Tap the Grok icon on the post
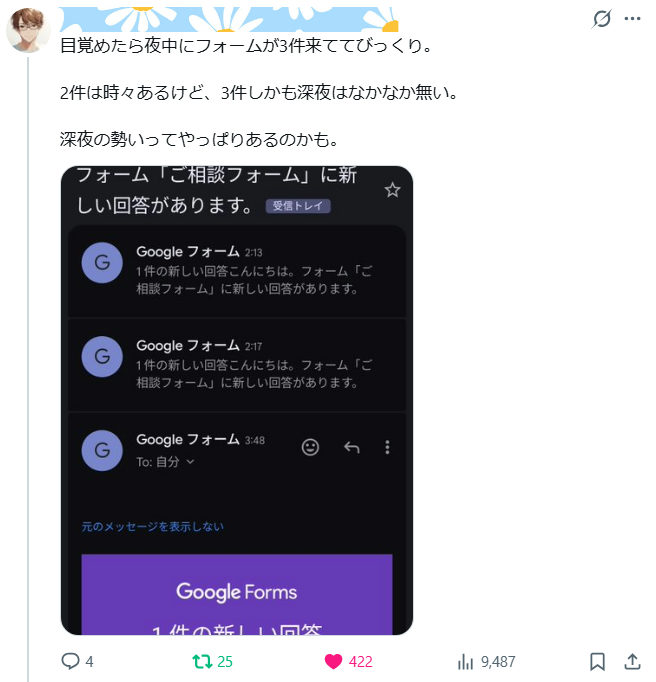656x682 pixels. 602,19
